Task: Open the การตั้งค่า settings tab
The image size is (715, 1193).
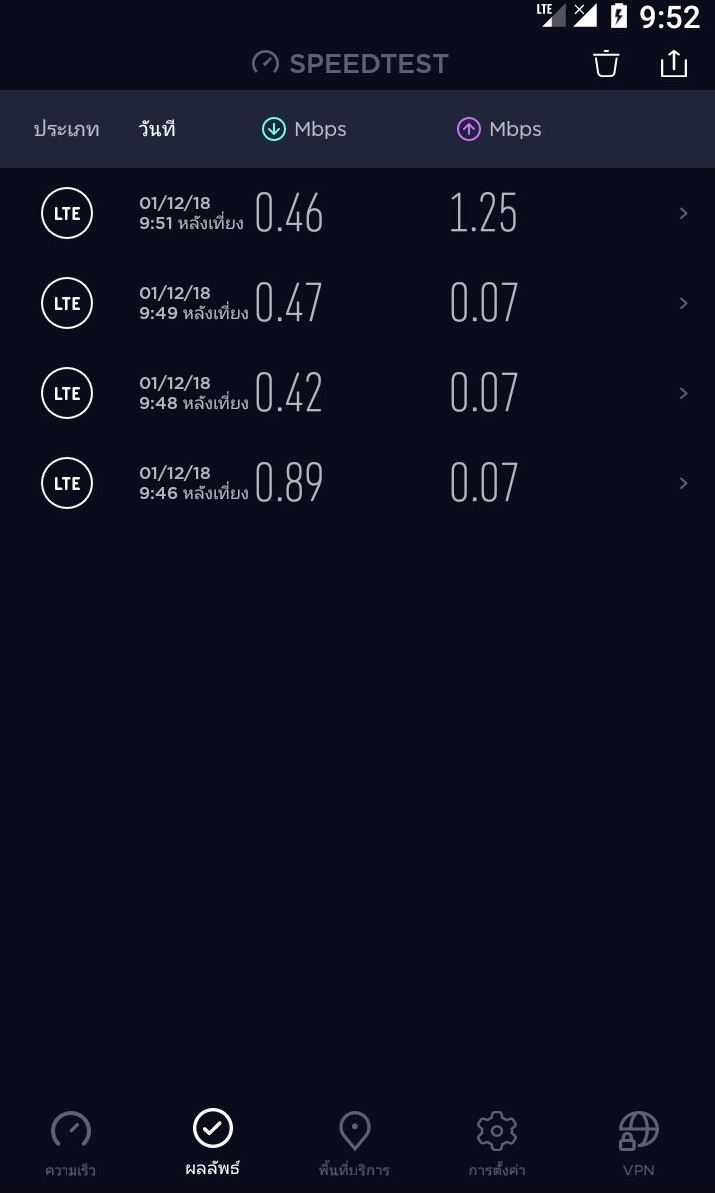Action: [496, 1143]
